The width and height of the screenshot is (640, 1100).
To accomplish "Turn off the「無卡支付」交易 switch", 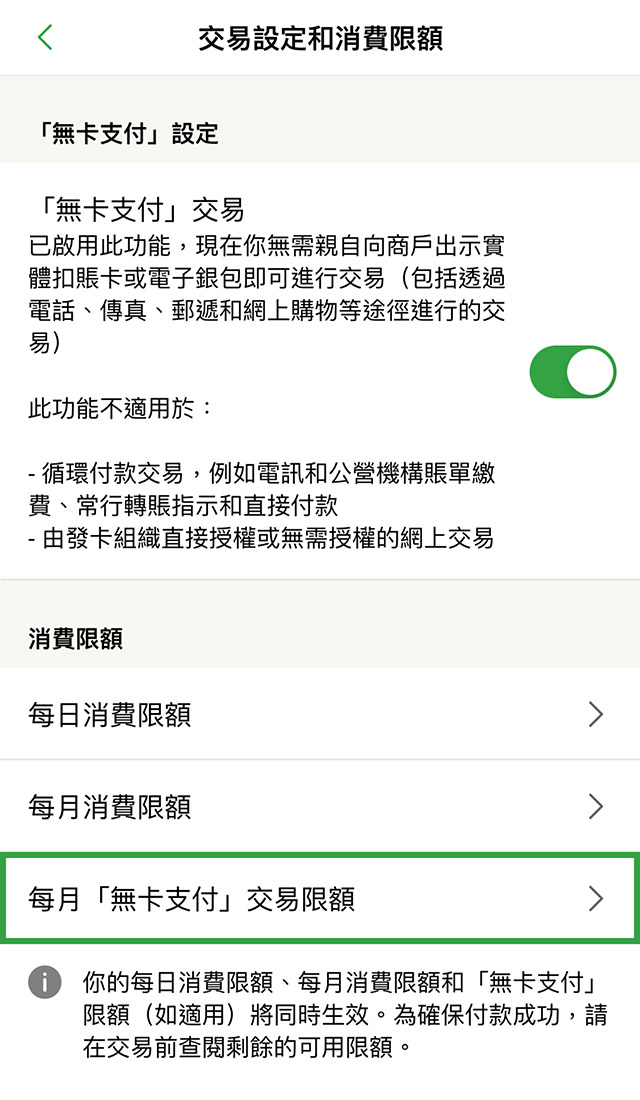I will [572, 373].
